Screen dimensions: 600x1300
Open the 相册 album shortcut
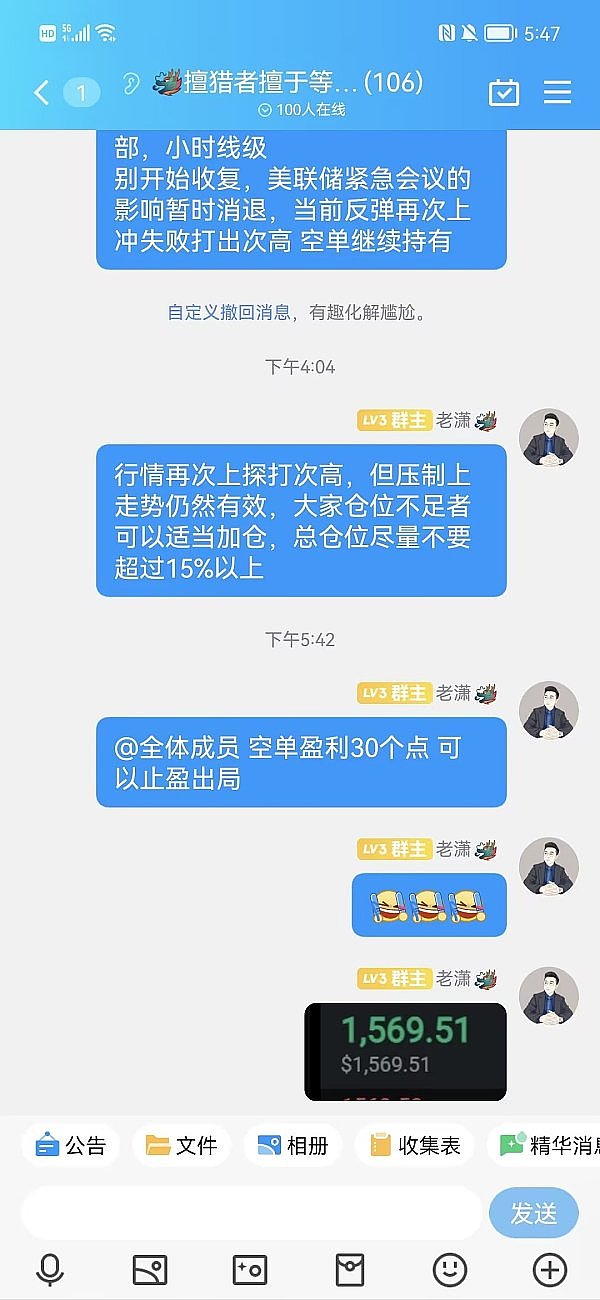(x=293, y=1146)
